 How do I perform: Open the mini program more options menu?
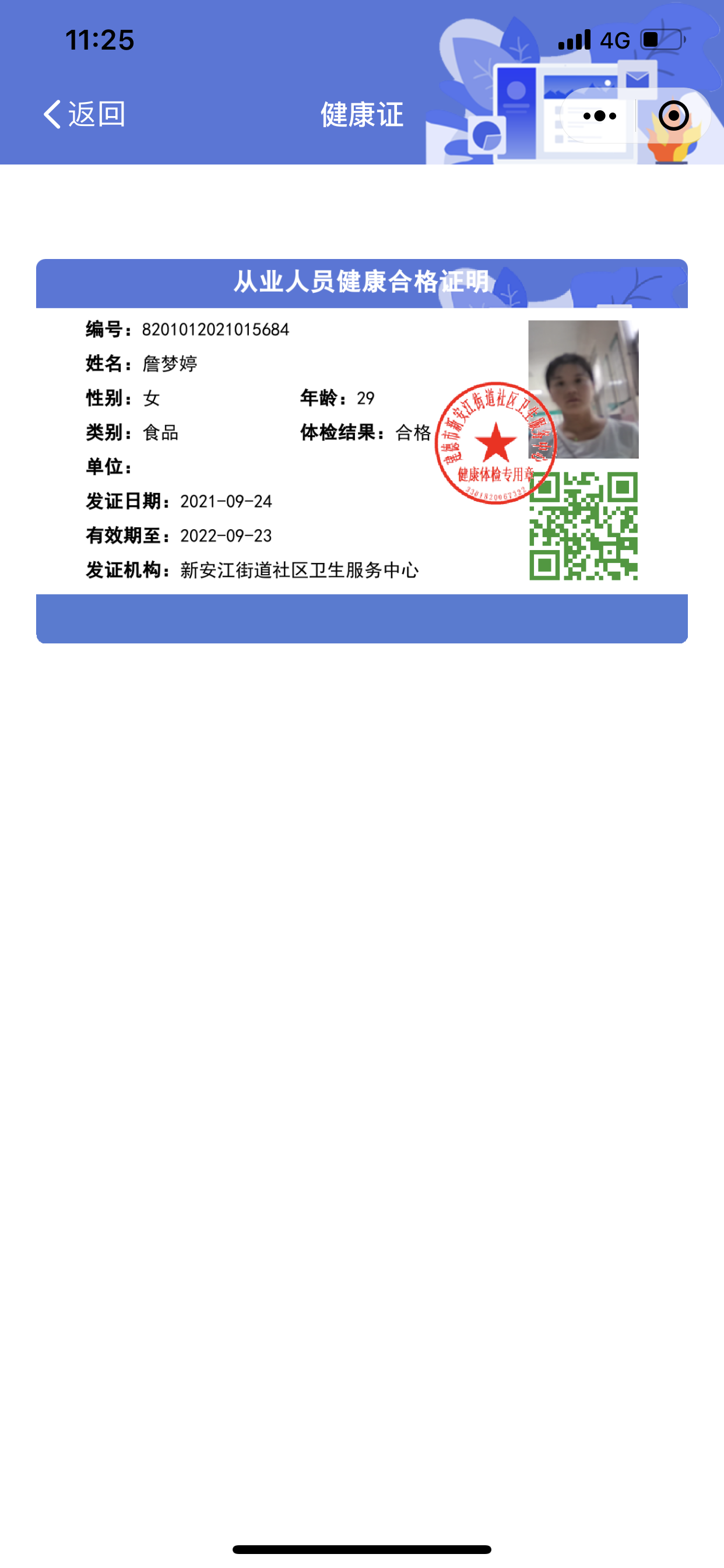599,116
